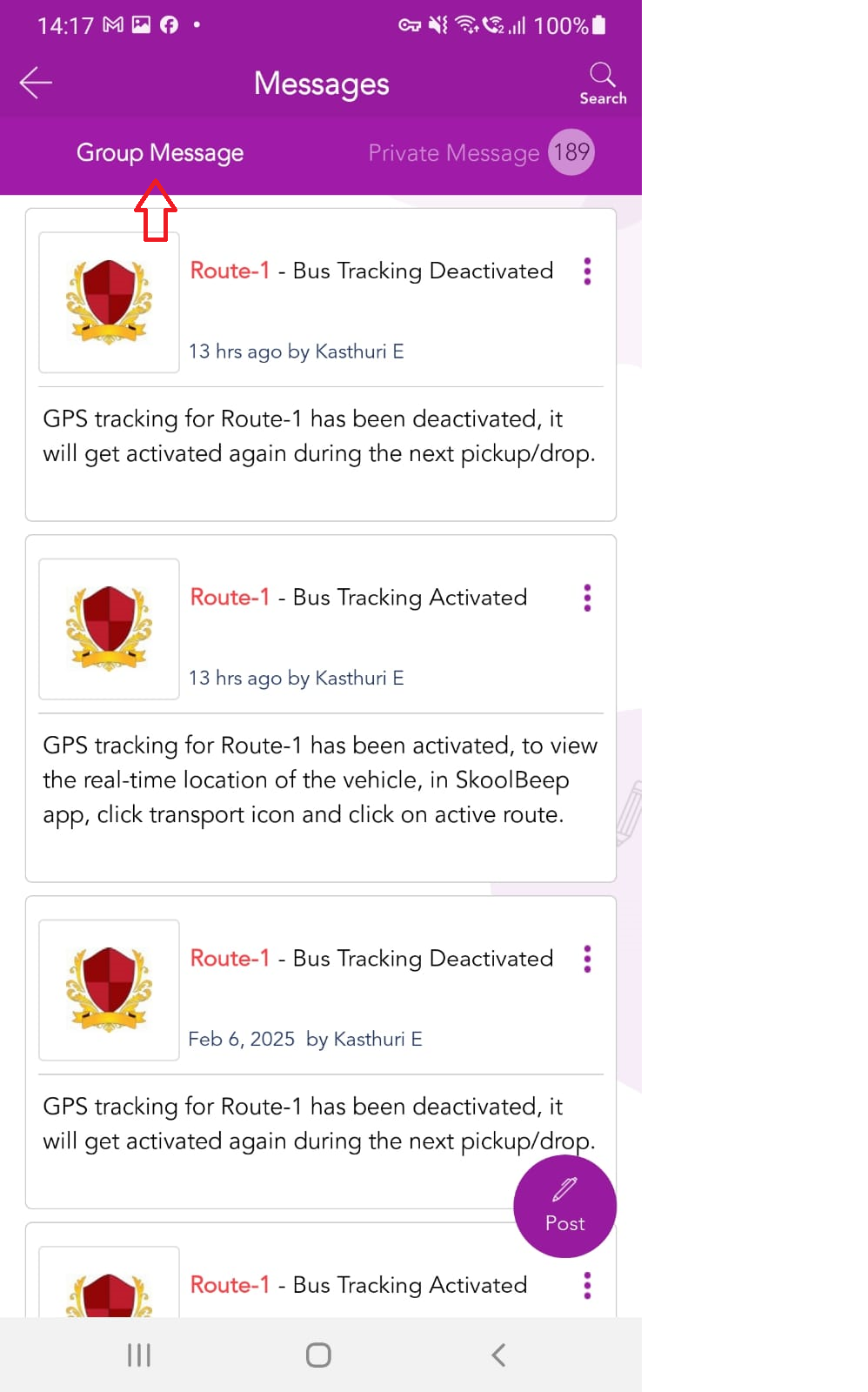Image resolution: width=868 pixels, height=1392 pixels.
Task: Go to the phone's home screen
Action: point(318,1355)
